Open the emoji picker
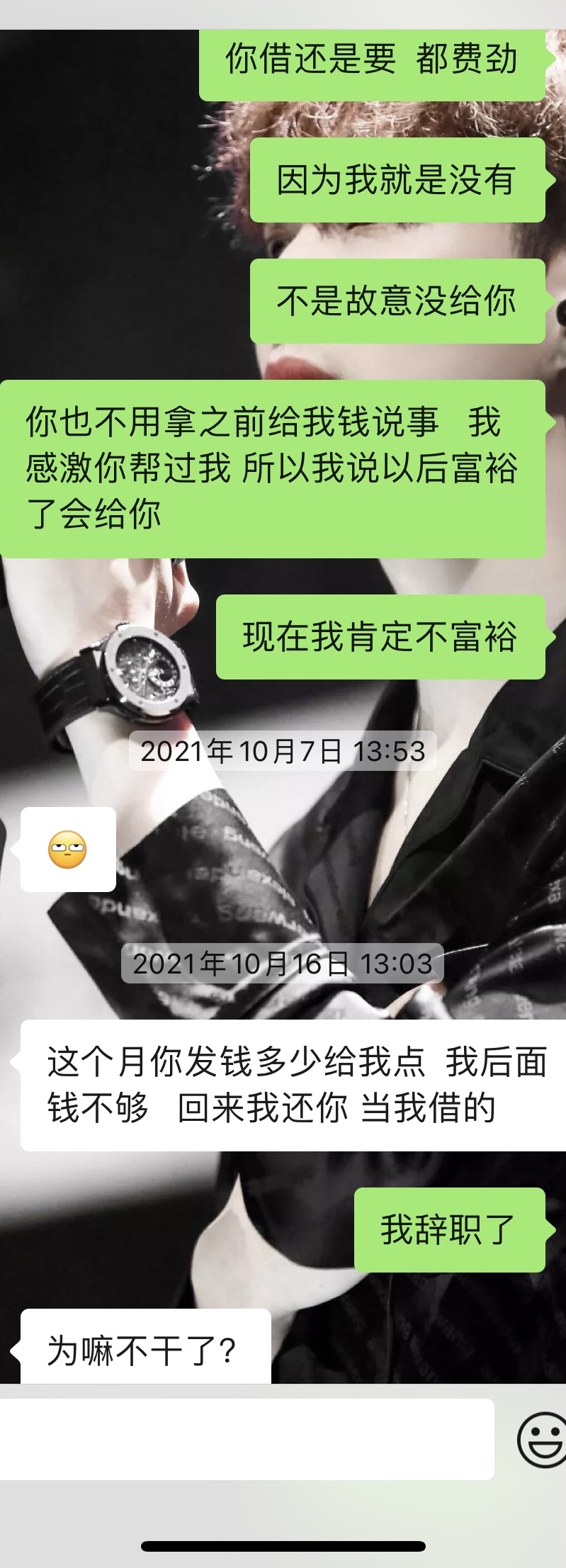This screenshot has height=1568, width=566. pos(543,1439)
